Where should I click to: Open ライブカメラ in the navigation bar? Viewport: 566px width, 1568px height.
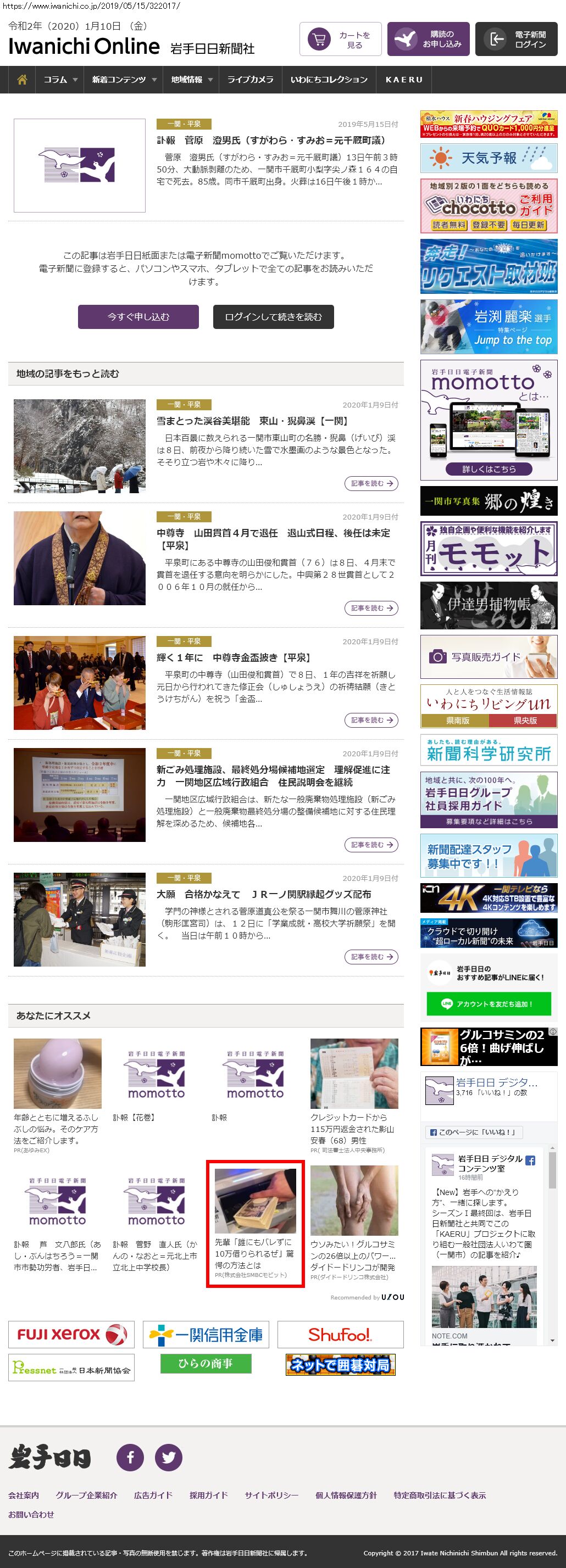pyautogui.click(x=251, y=80)
